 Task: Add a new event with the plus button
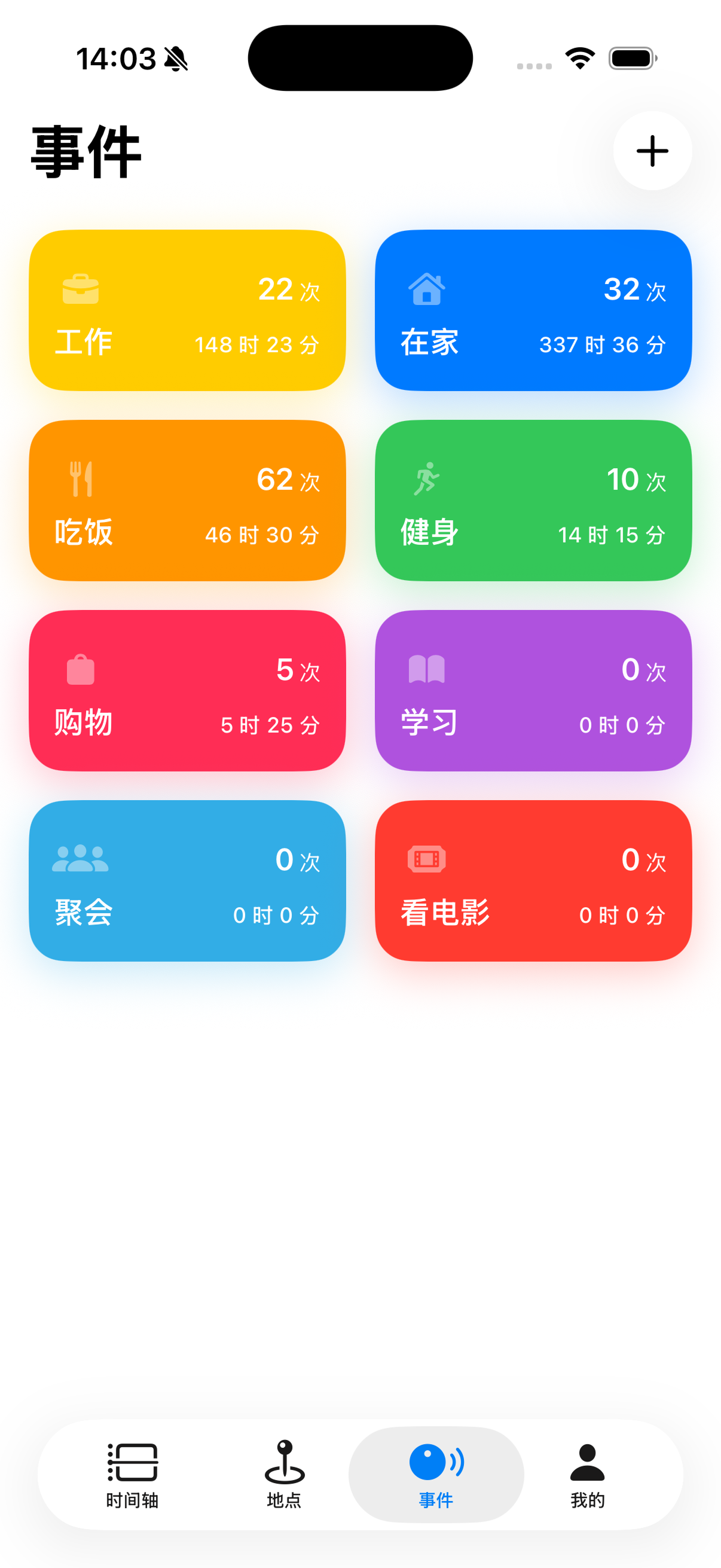652,151
